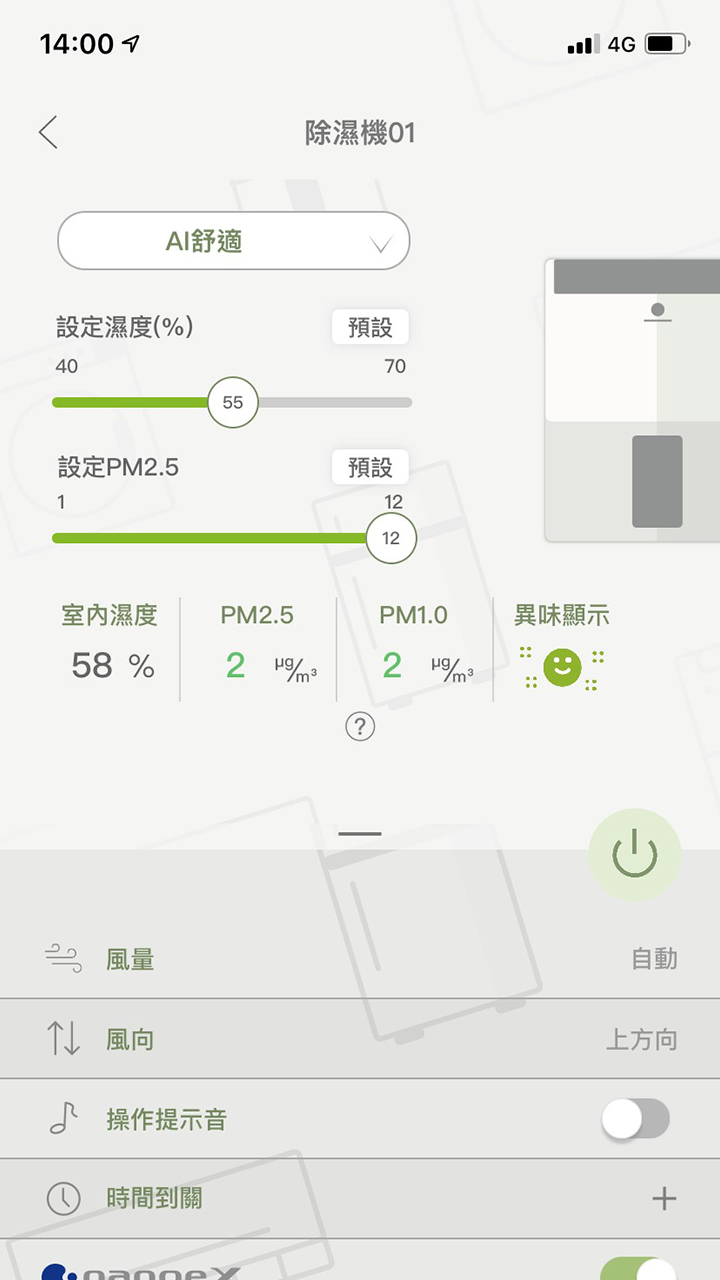The width and height of the screenshot is (720, 1280).
Task: Click the 異味顯示 smiley face indicator
Action: pyautogui.click(x=563, y=664)
